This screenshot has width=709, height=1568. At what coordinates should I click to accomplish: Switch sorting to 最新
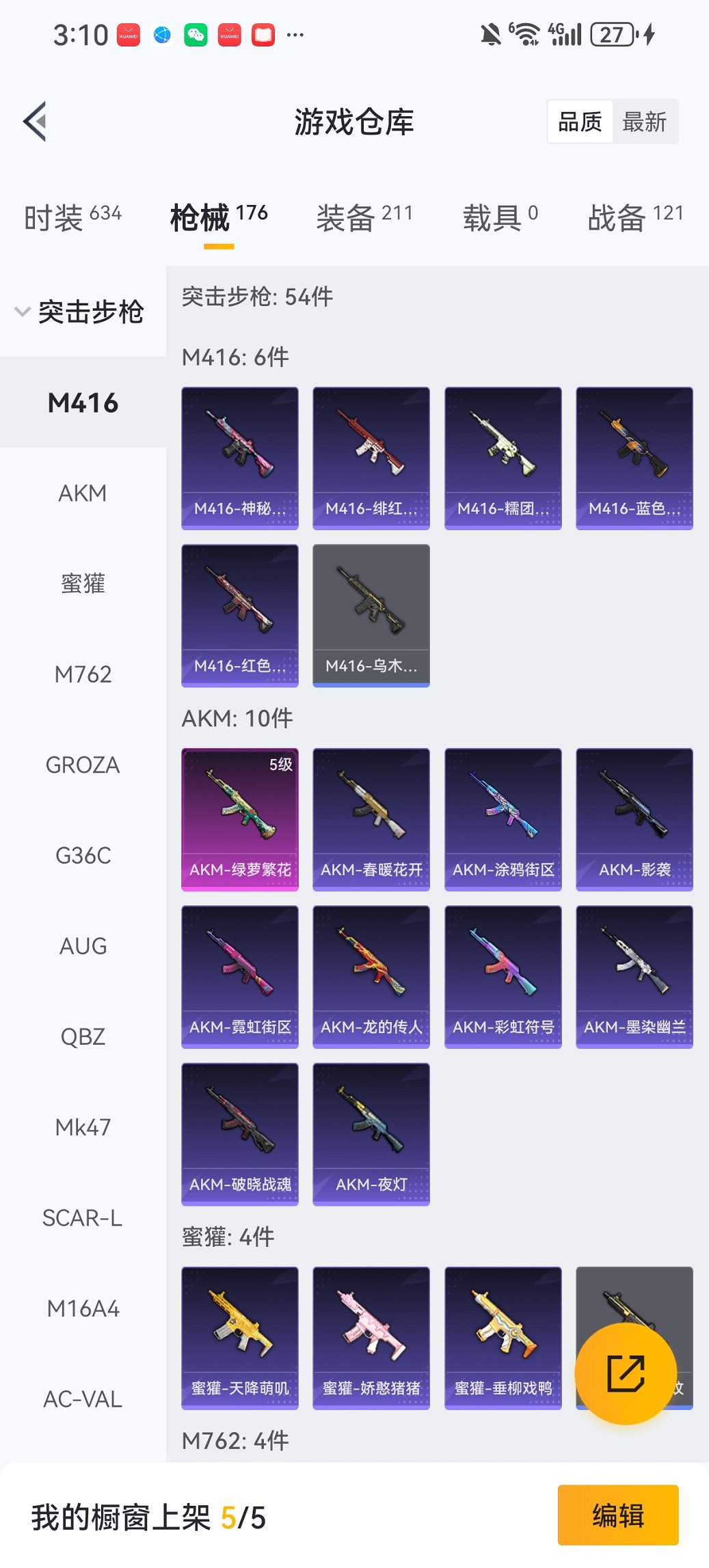pos(645,121)
